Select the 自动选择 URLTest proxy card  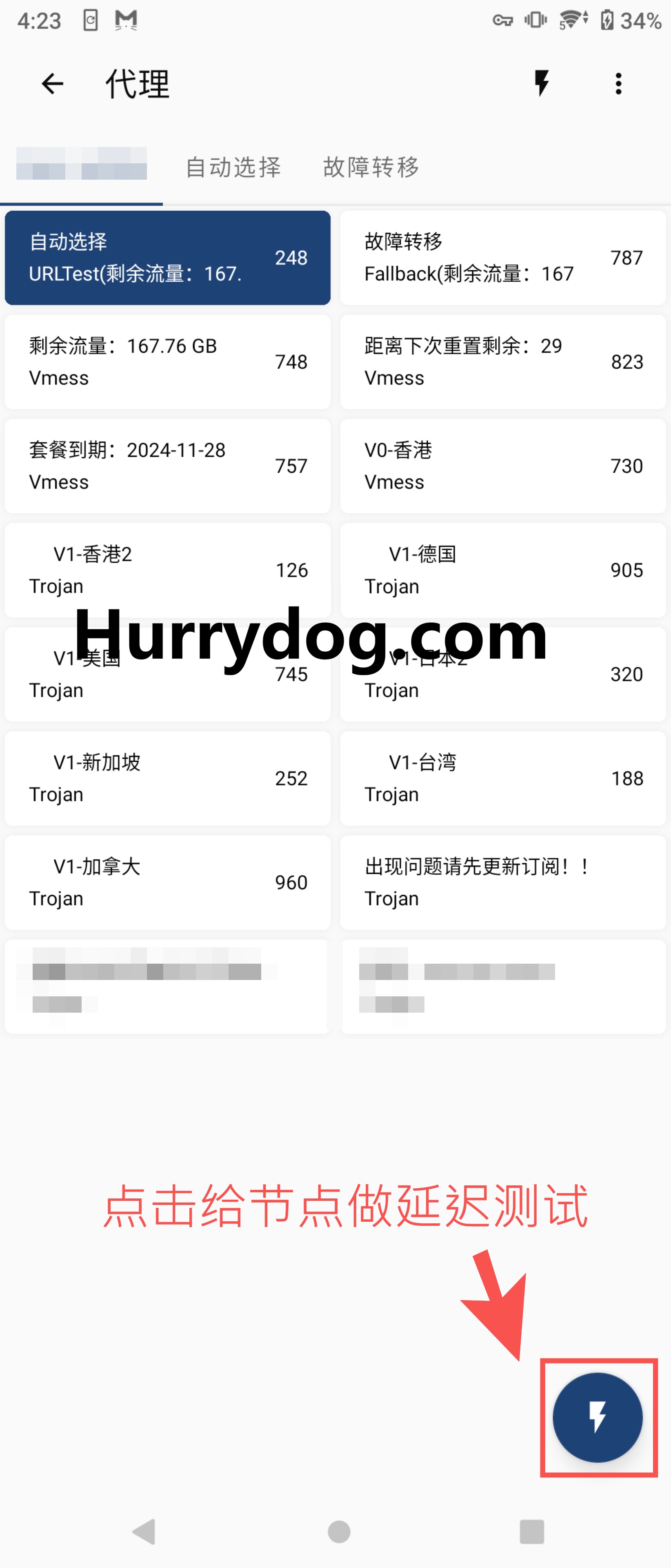click(x=167, y=258)
